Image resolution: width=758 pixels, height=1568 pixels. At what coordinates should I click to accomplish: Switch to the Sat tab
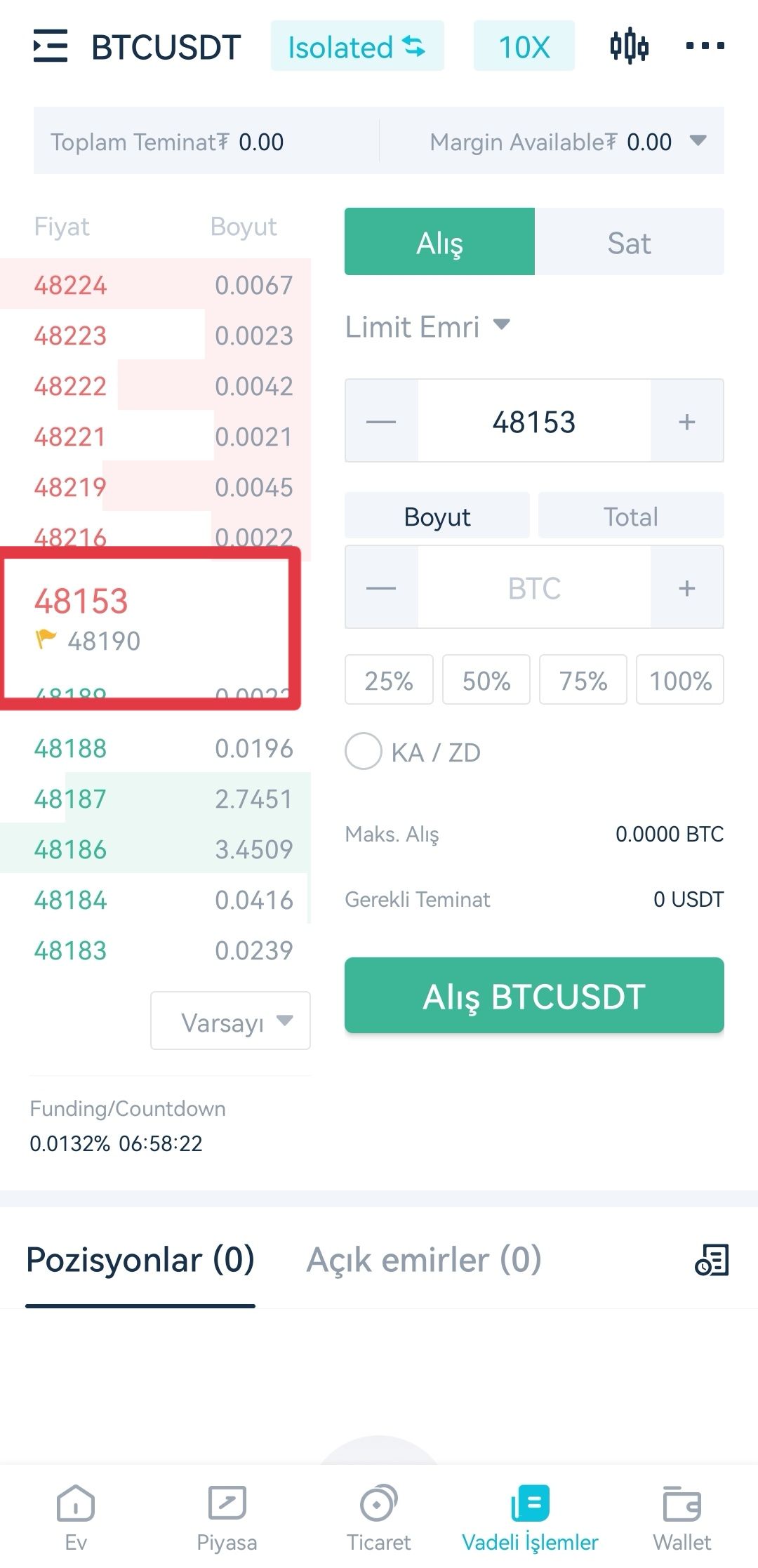[629, 242]
